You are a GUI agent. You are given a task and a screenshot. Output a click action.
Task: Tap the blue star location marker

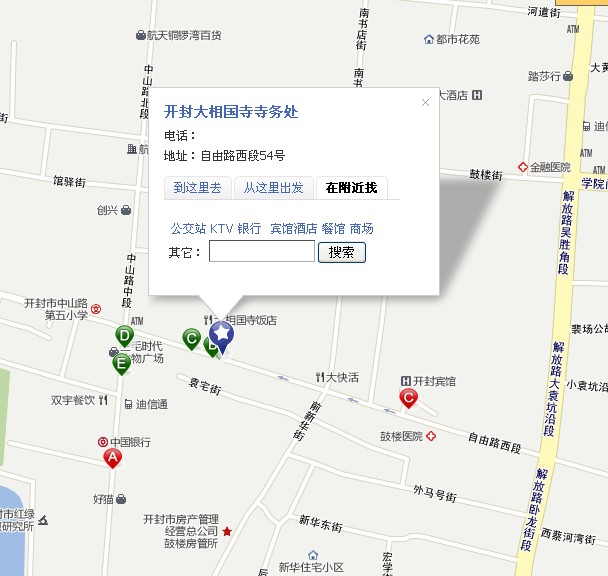[221, 336]
